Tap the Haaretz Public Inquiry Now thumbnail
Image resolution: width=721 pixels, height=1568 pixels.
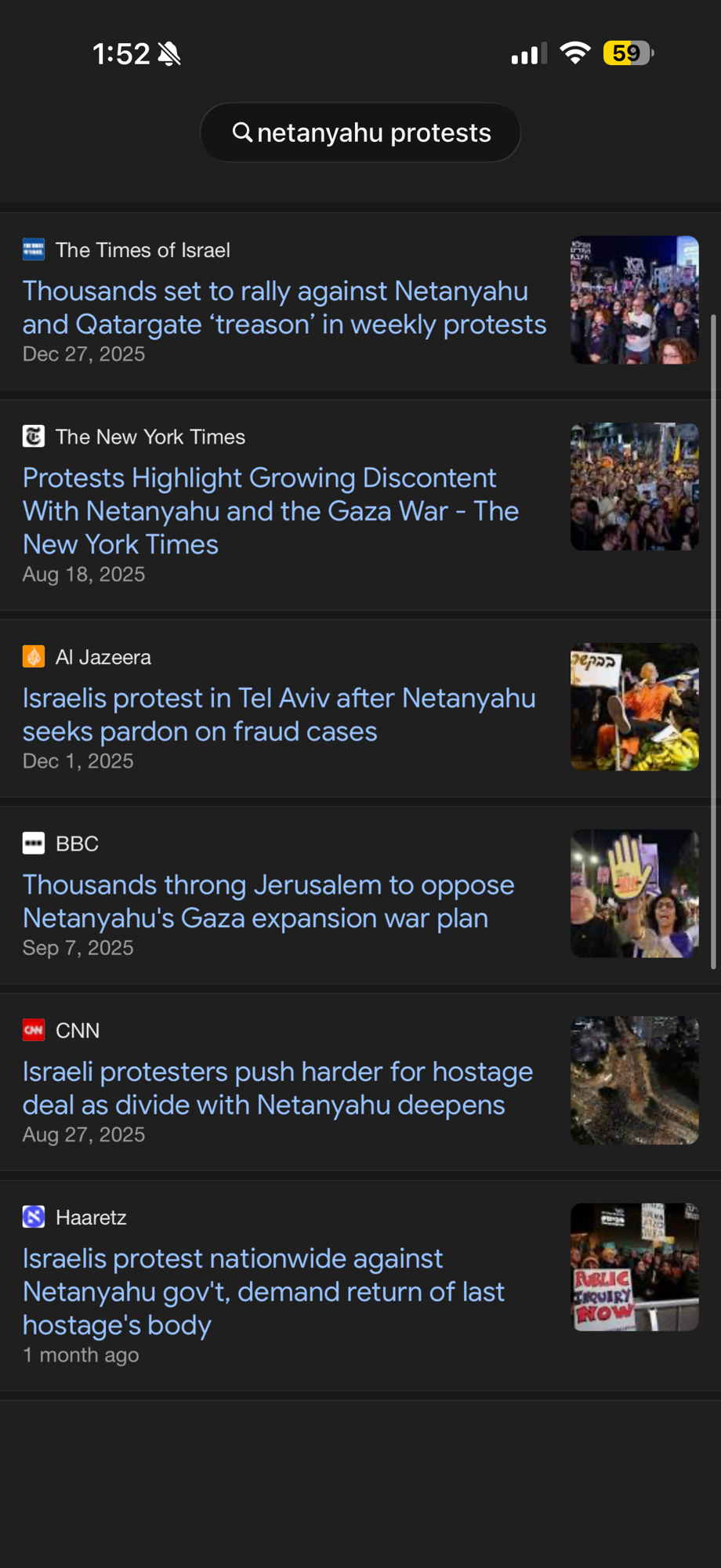click(634, 1267)
